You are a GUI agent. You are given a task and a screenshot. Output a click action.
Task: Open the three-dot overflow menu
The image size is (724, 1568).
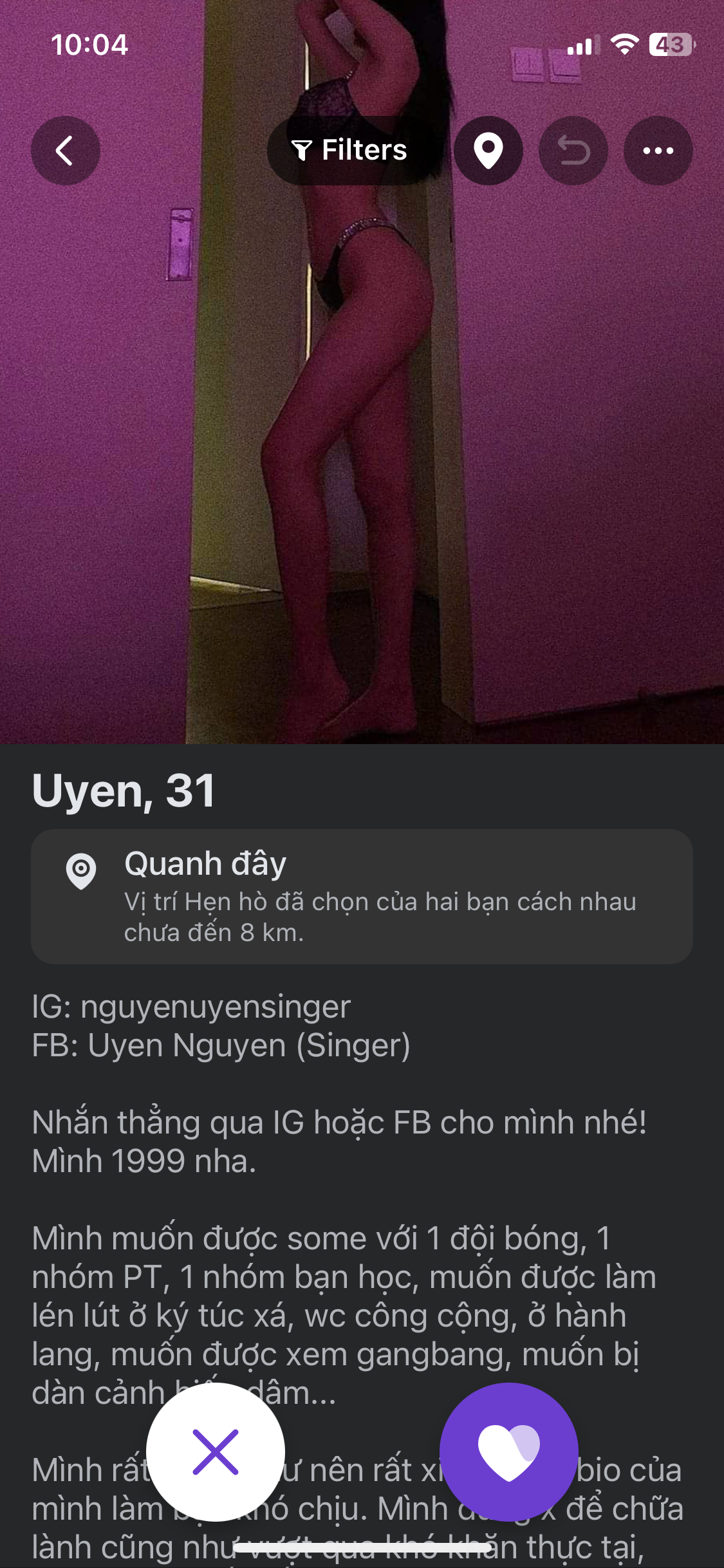point(658,151)
